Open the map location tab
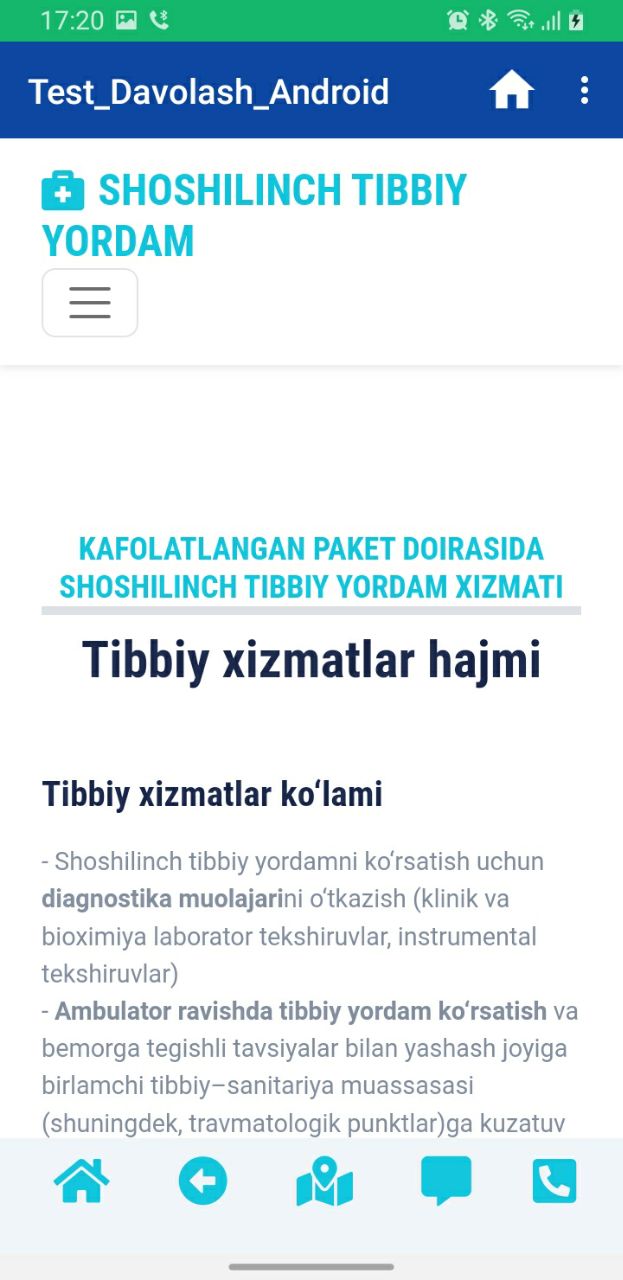Viewport: 623px width, 1280px height. coord(325,1182)
